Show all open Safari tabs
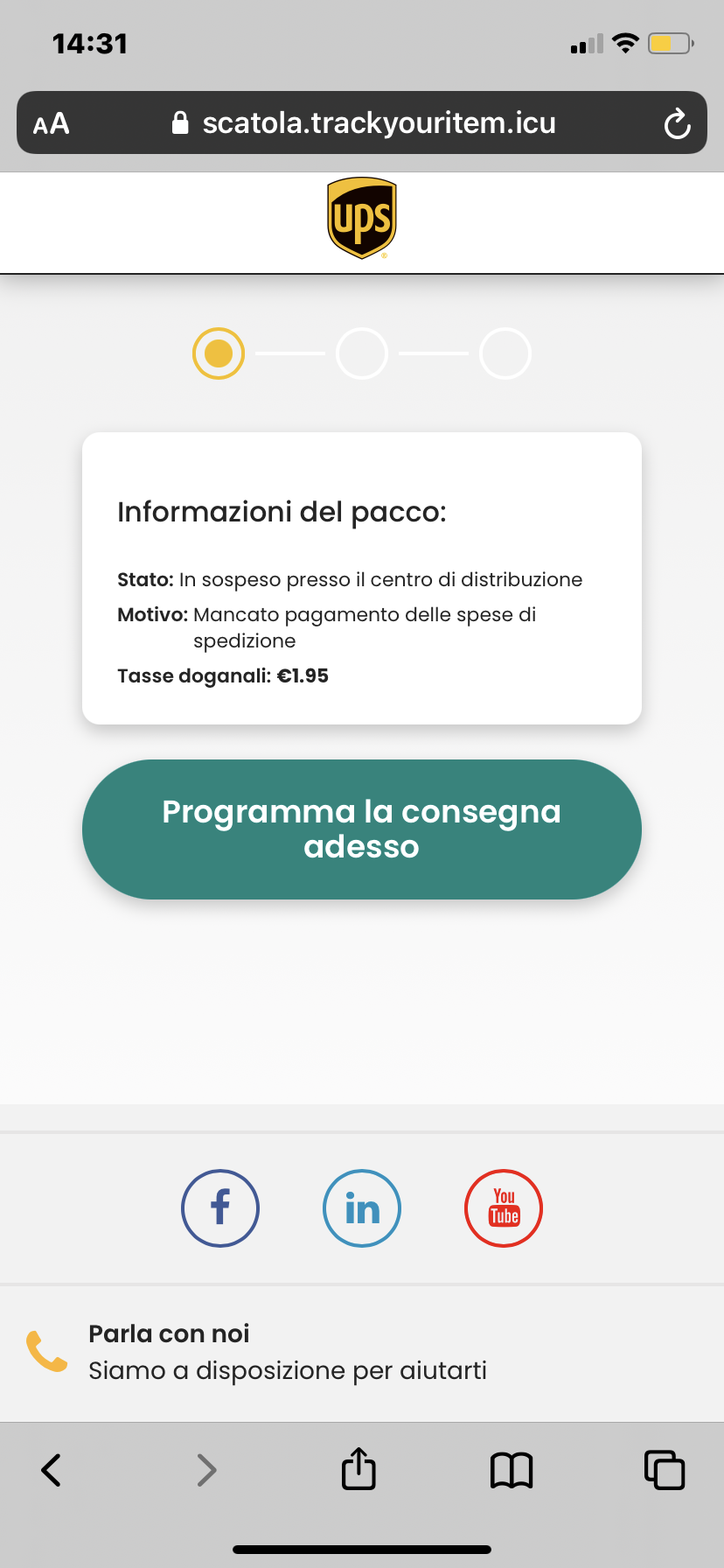 coord(665,1470)
